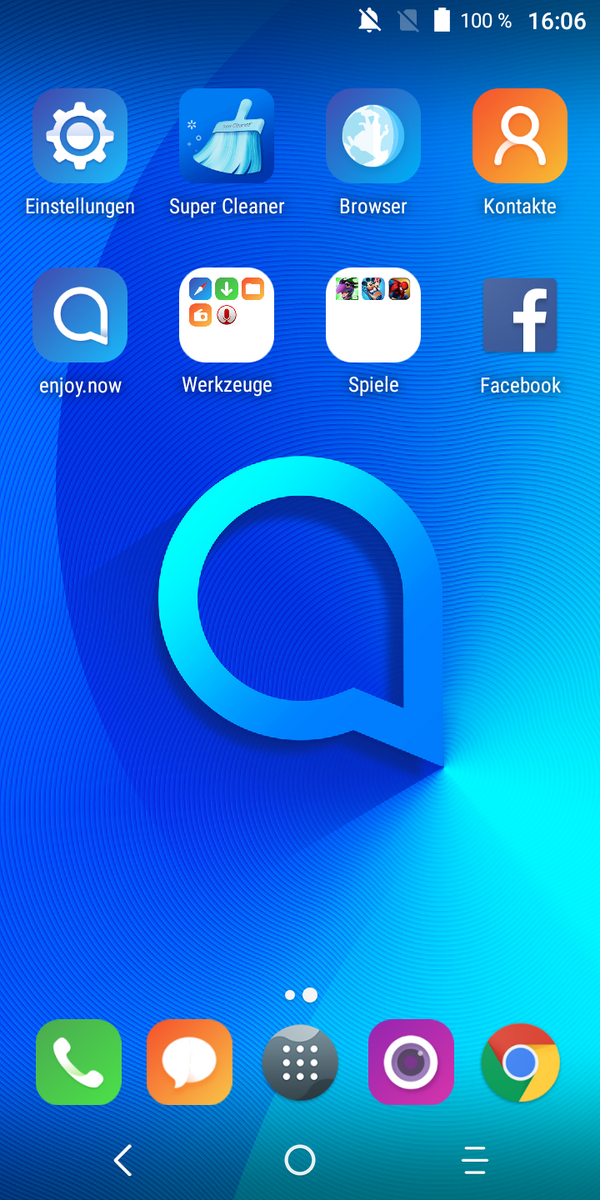This screenshot has width=600, height=1200.
Task: Open the phone dialer in the dock
Action: [x=78, y=1062]
